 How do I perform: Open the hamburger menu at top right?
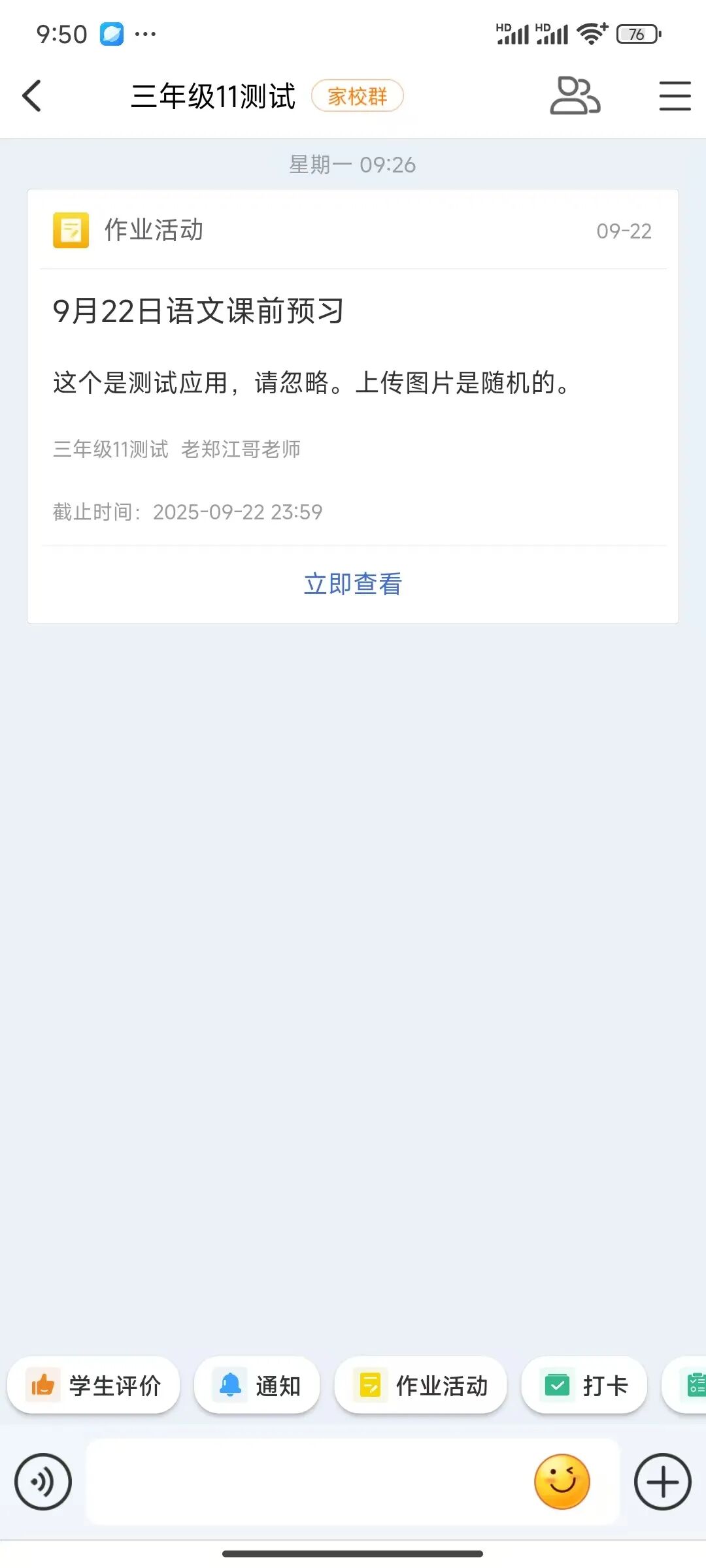click(675, 95)
